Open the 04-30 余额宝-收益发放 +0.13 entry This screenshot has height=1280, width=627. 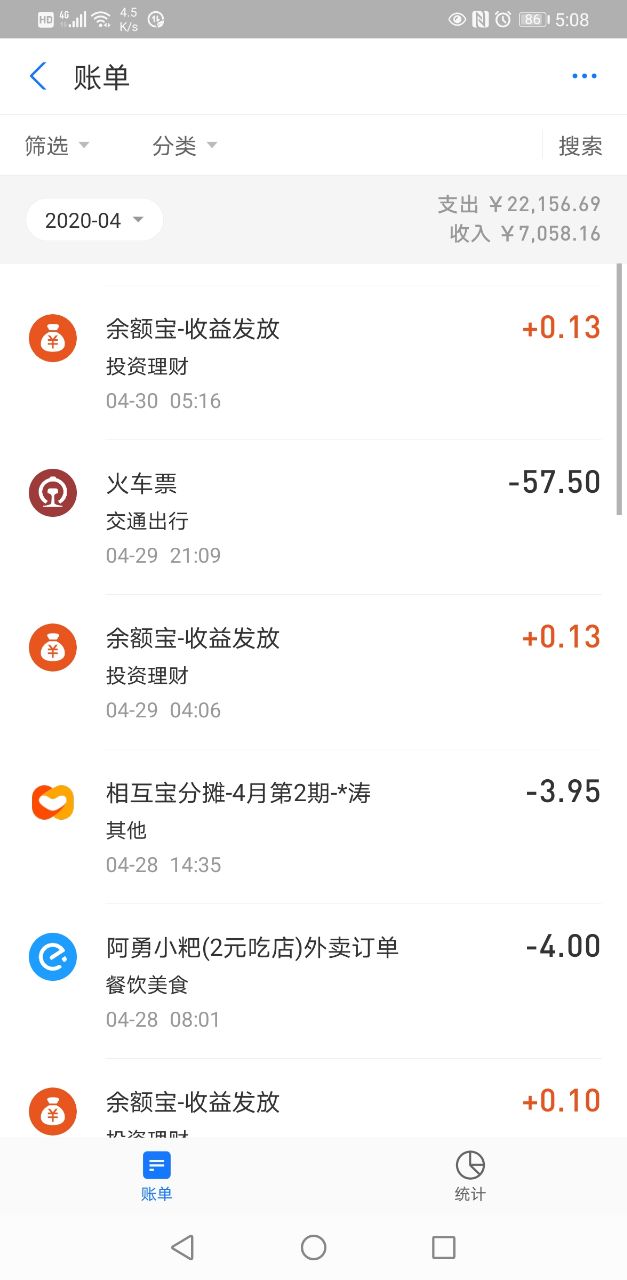313,363
